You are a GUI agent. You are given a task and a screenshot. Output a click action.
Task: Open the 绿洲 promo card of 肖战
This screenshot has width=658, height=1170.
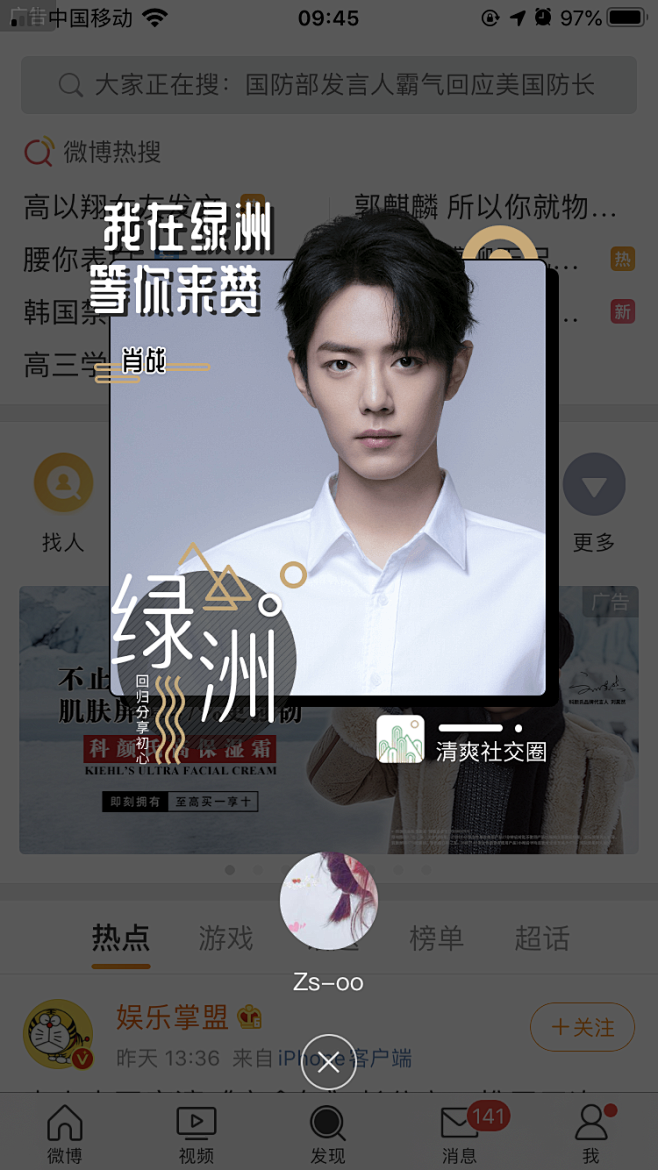coord(330,480)
